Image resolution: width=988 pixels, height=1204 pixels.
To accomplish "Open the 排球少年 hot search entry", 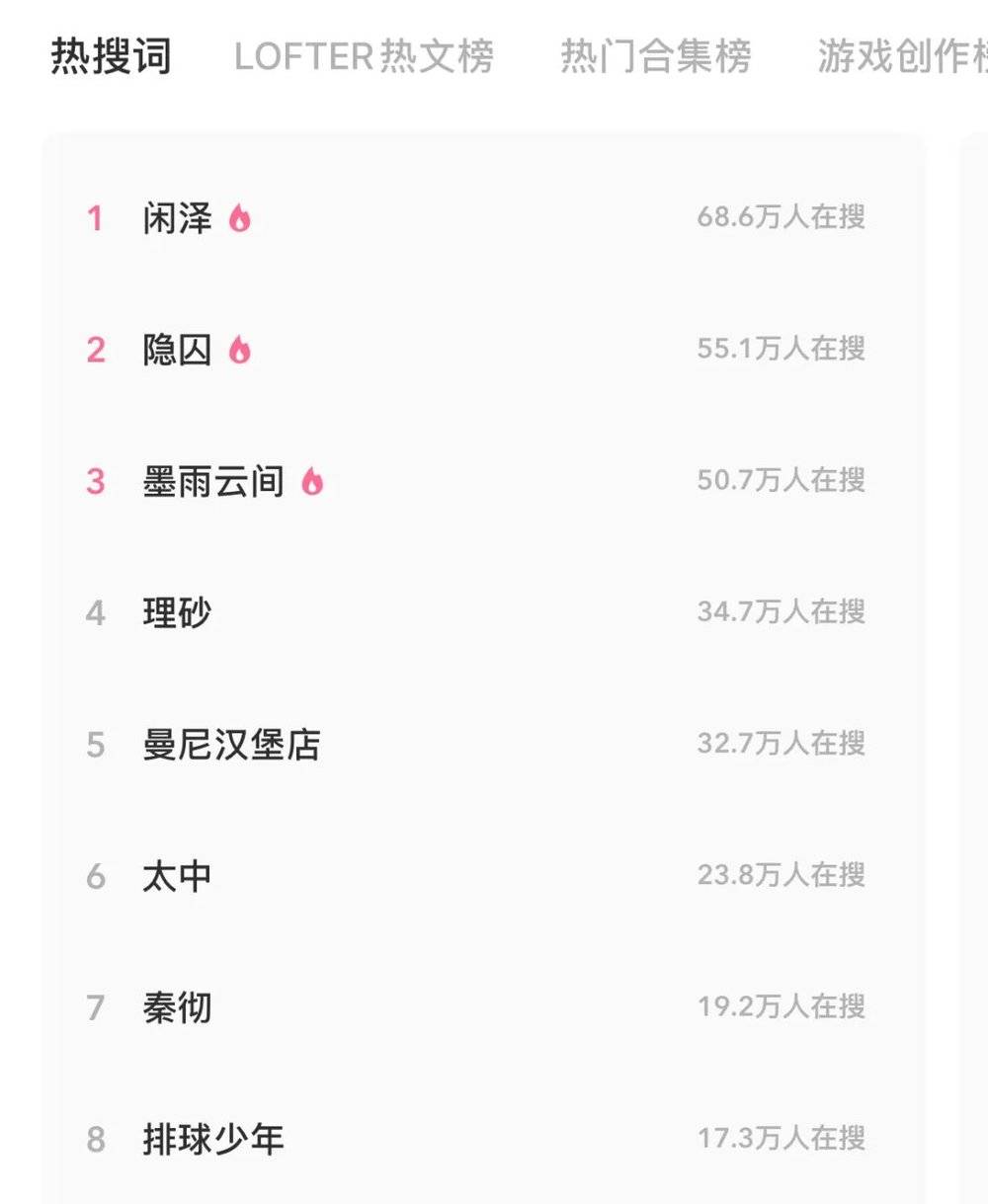I will point(213,1139).
